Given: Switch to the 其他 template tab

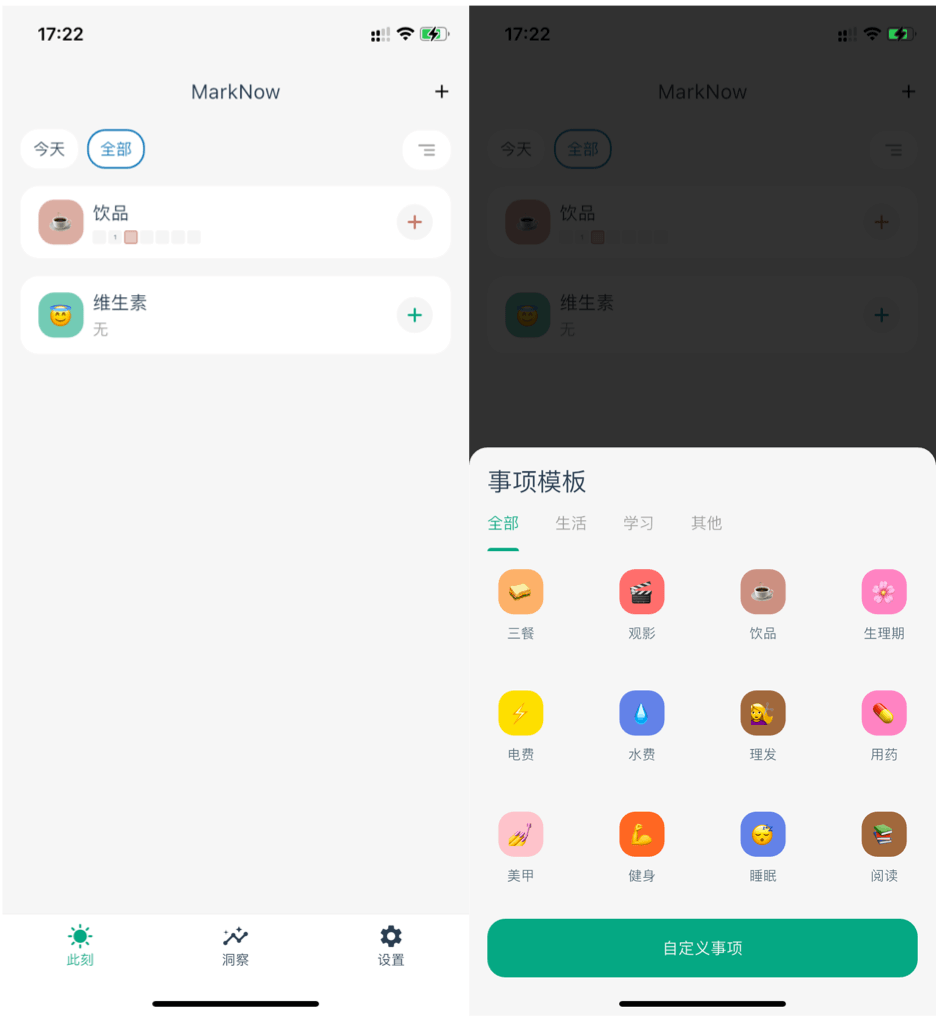Looking at the screenshot, I should click(x=706, y=523).
